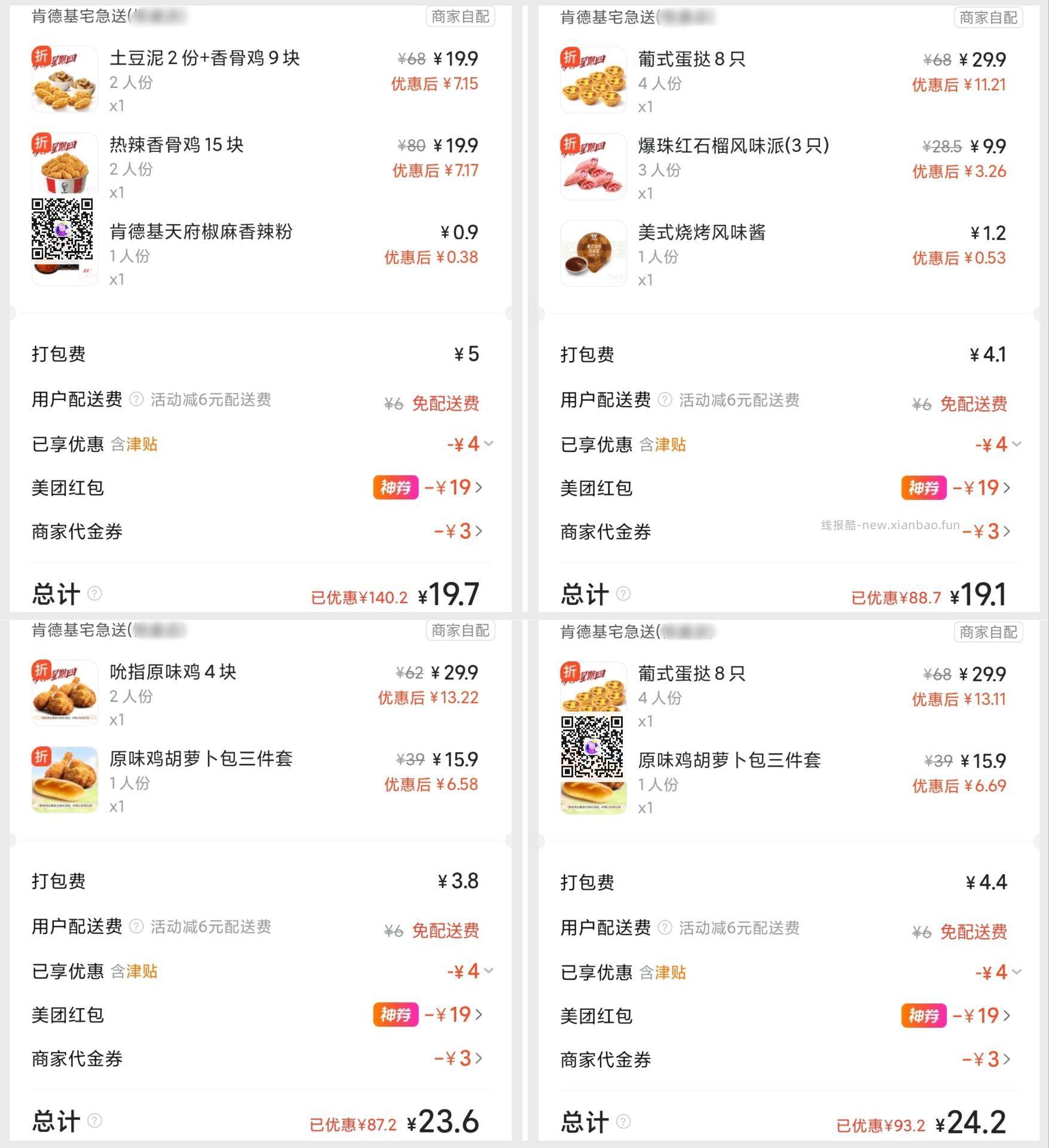1049x1148 pixels.
Task: Click the 商家自配 label in top-right order
Action: [x=987, y=17]
